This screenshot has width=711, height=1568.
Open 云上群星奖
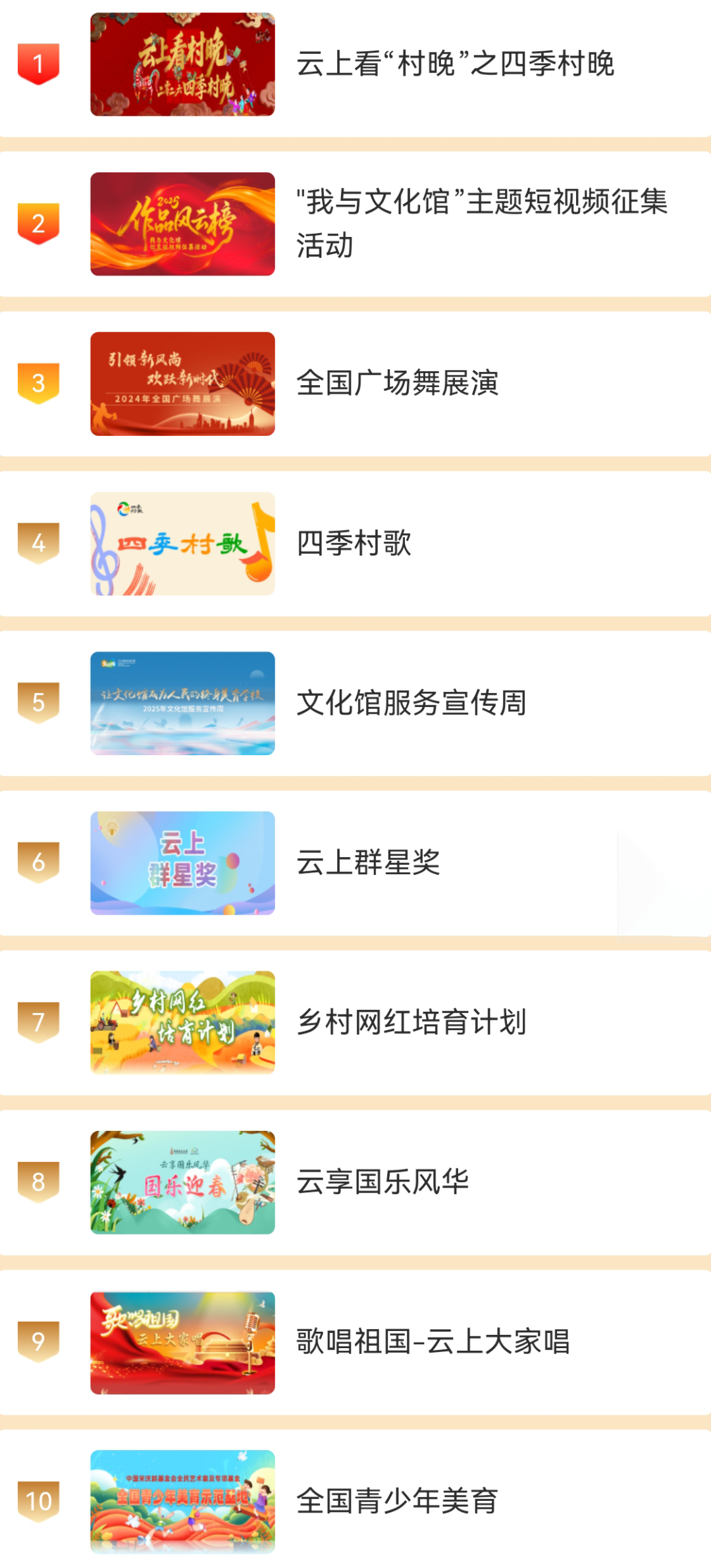tap(368, 862)
